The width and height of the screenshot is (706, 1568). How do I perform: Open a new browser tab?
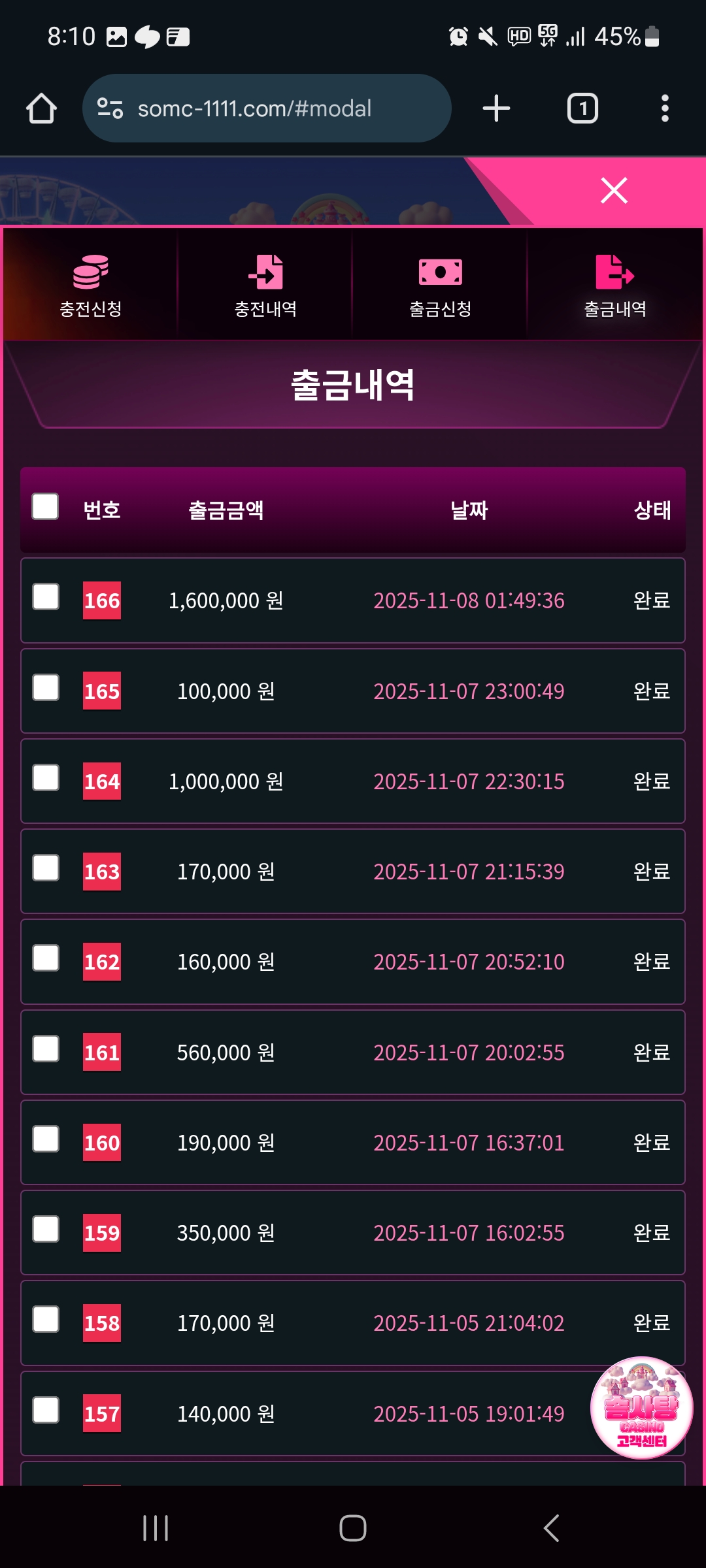[x=496, y=108]
